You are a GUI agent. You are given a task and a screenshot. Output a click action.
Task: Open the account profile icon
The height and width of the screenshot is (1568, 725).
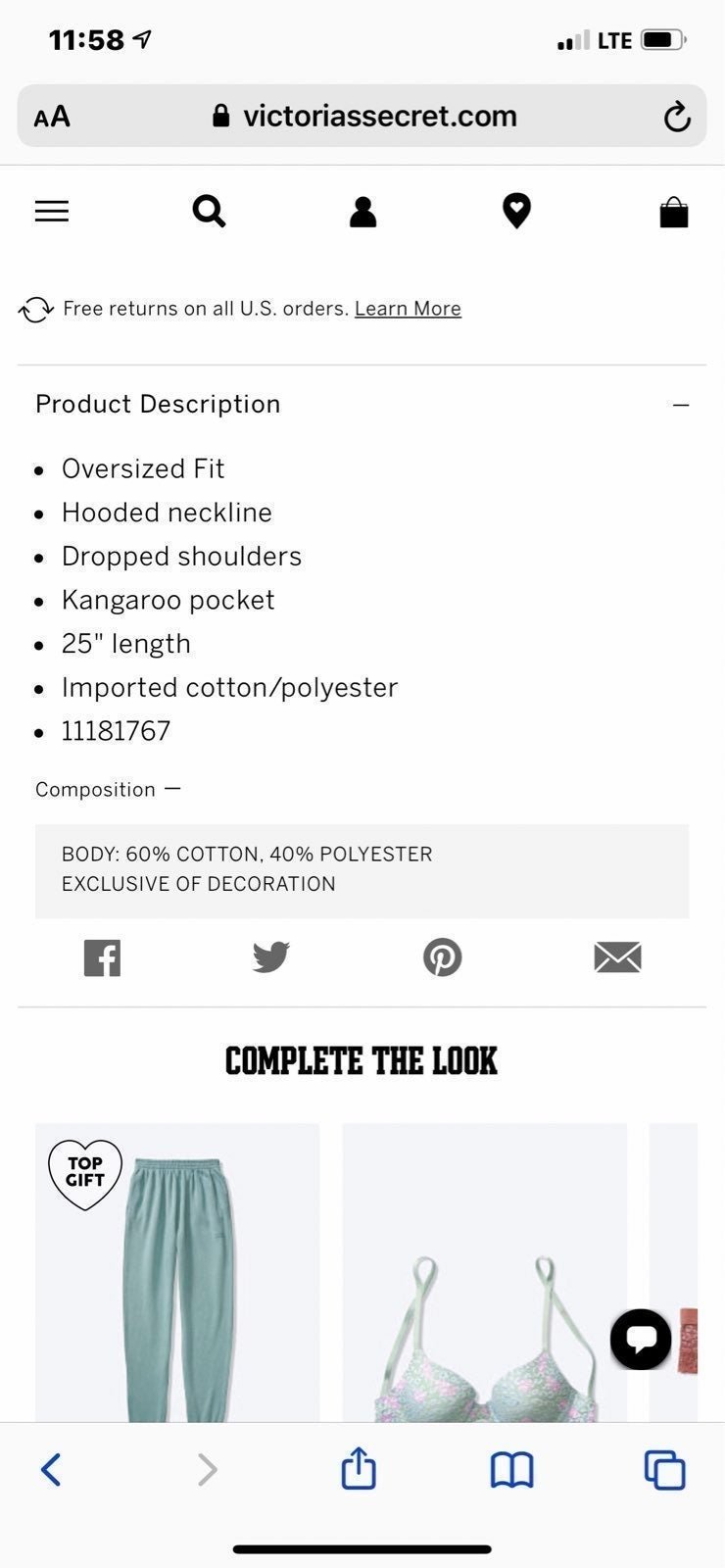click(x=362, y=212)
